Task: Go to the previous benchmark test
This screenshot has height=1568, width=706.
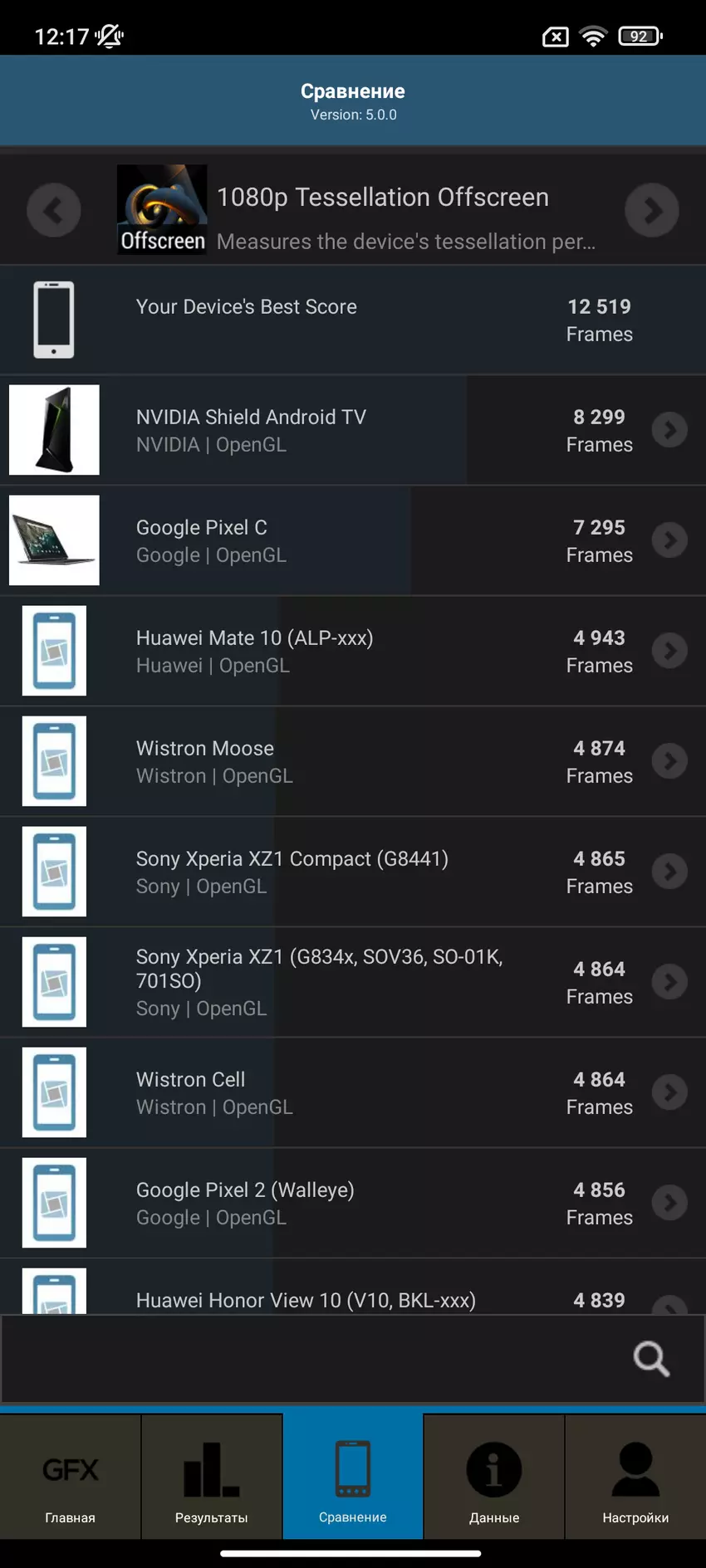Action: [x=54, y=210]
